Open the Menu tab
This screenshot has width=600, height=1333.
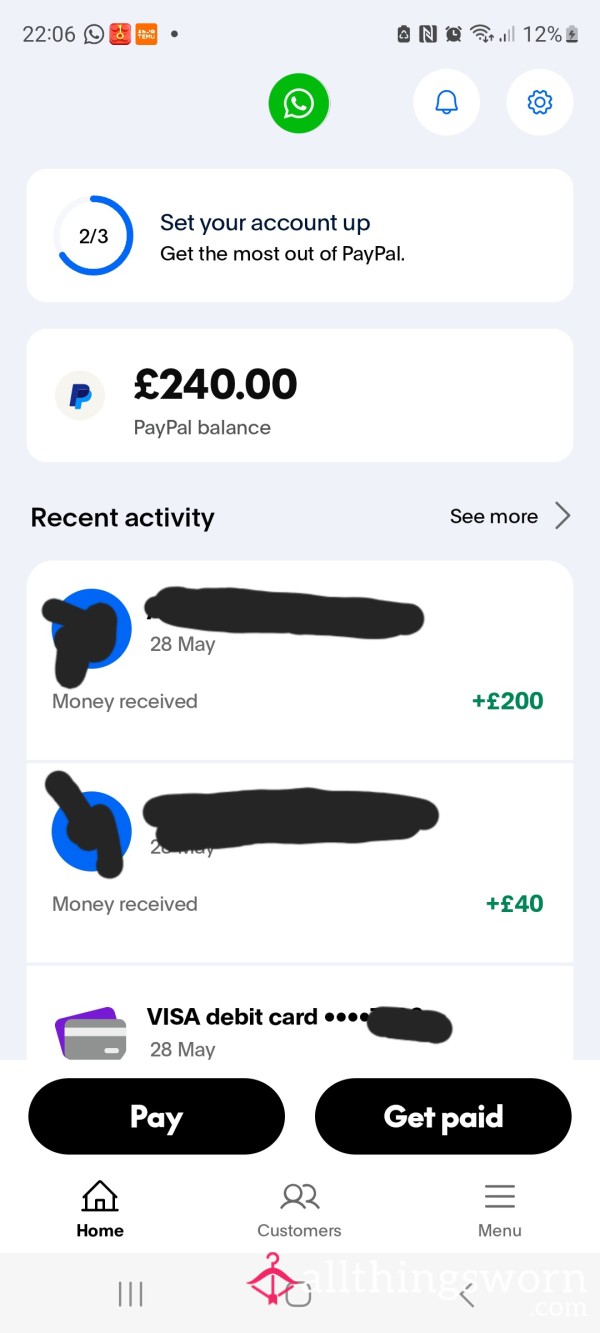coord(499,1210)
